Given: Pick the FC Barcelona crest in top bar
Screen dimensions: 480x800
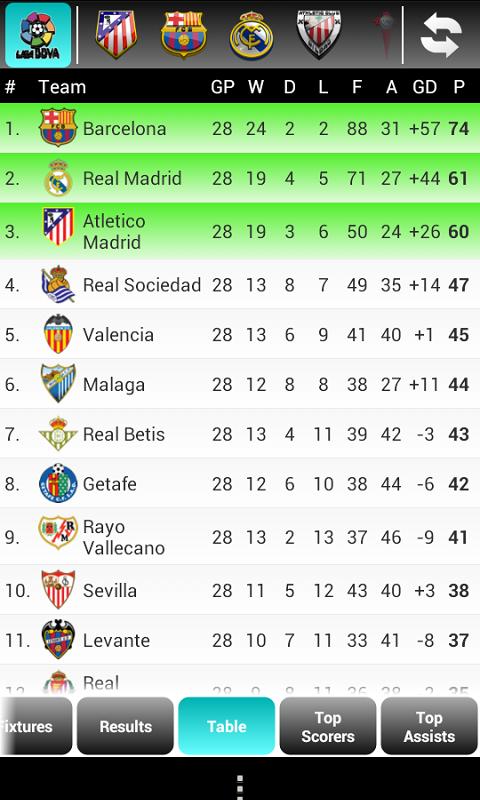Looking at the screenshot, I should [184, 34].
